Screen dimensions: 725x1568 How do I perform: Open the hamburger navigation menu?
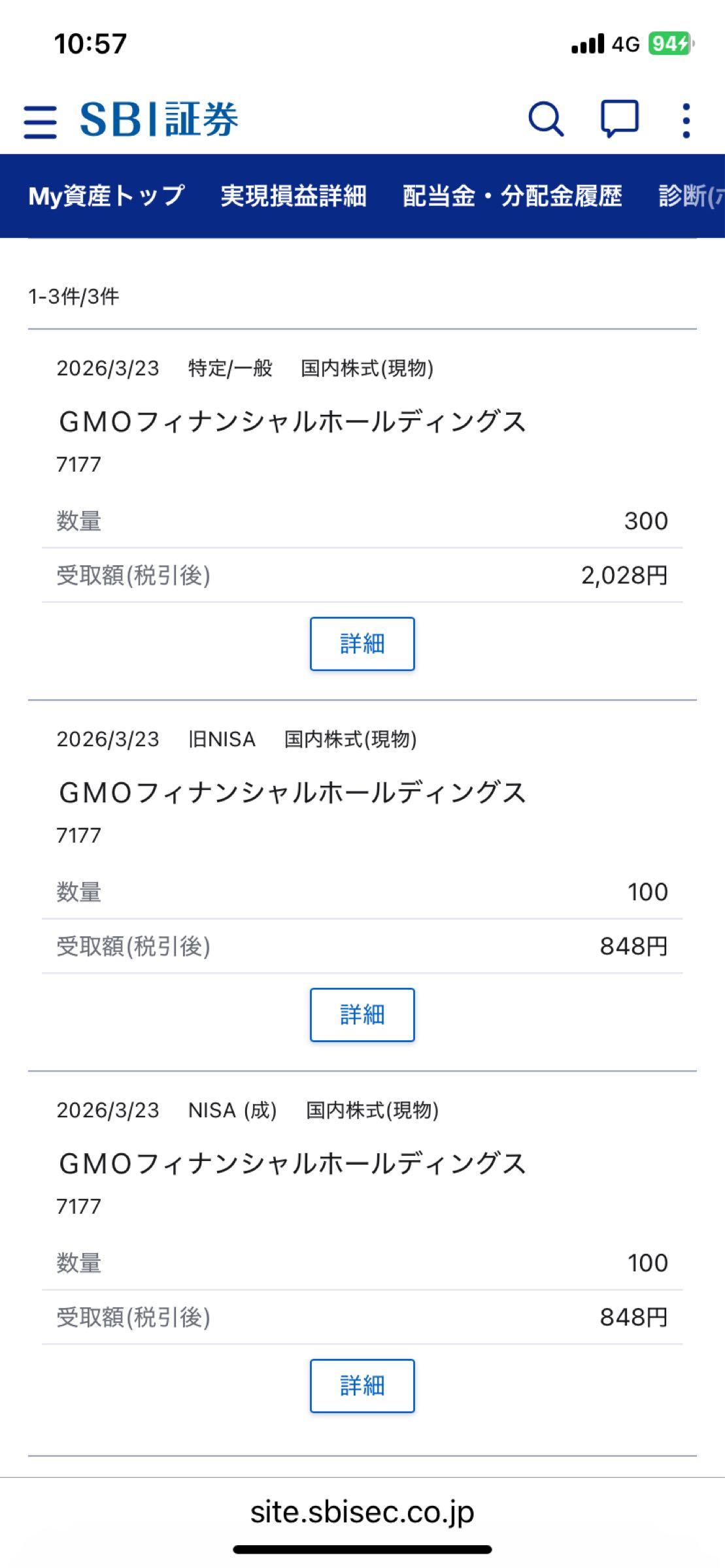tap(41, 120)
